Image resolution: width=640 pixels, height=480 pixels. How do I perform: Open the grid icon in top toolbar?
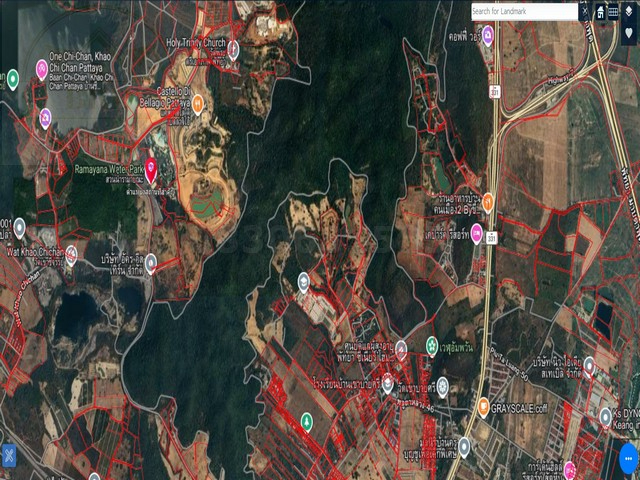(613, 12)
